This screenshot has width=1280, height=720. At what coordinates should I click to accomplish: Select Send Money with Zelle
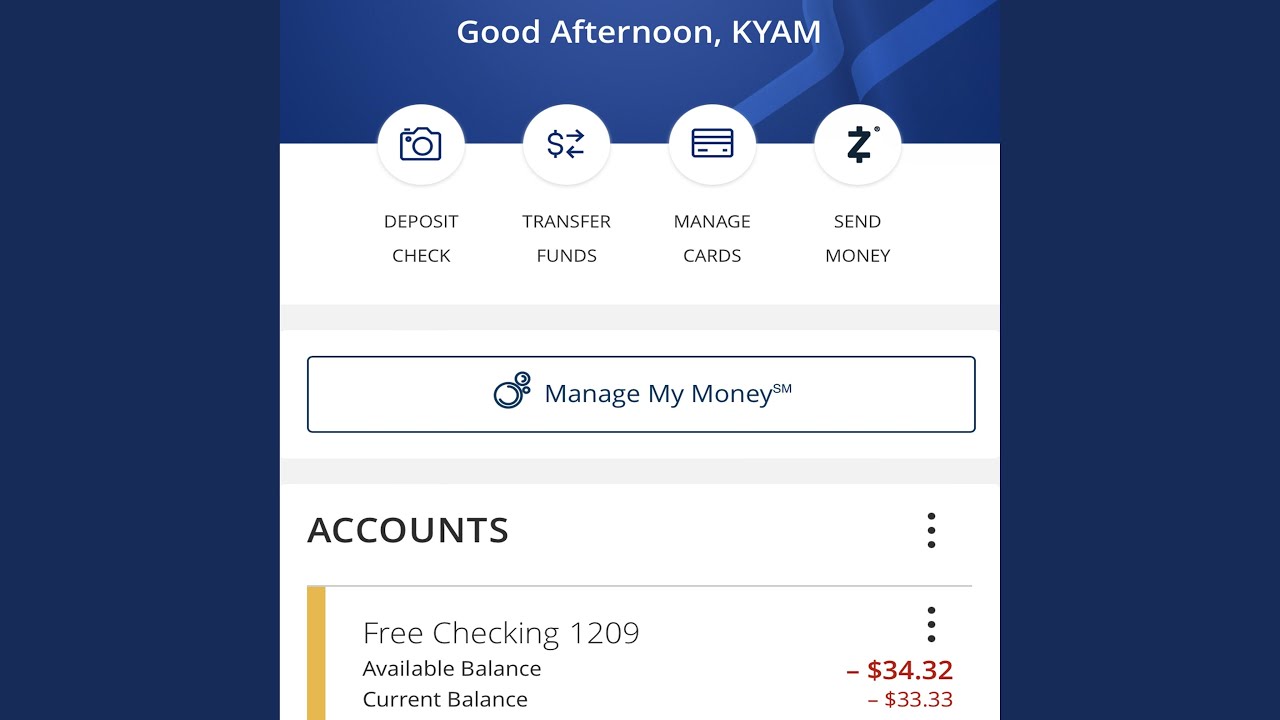coord(858,145)
